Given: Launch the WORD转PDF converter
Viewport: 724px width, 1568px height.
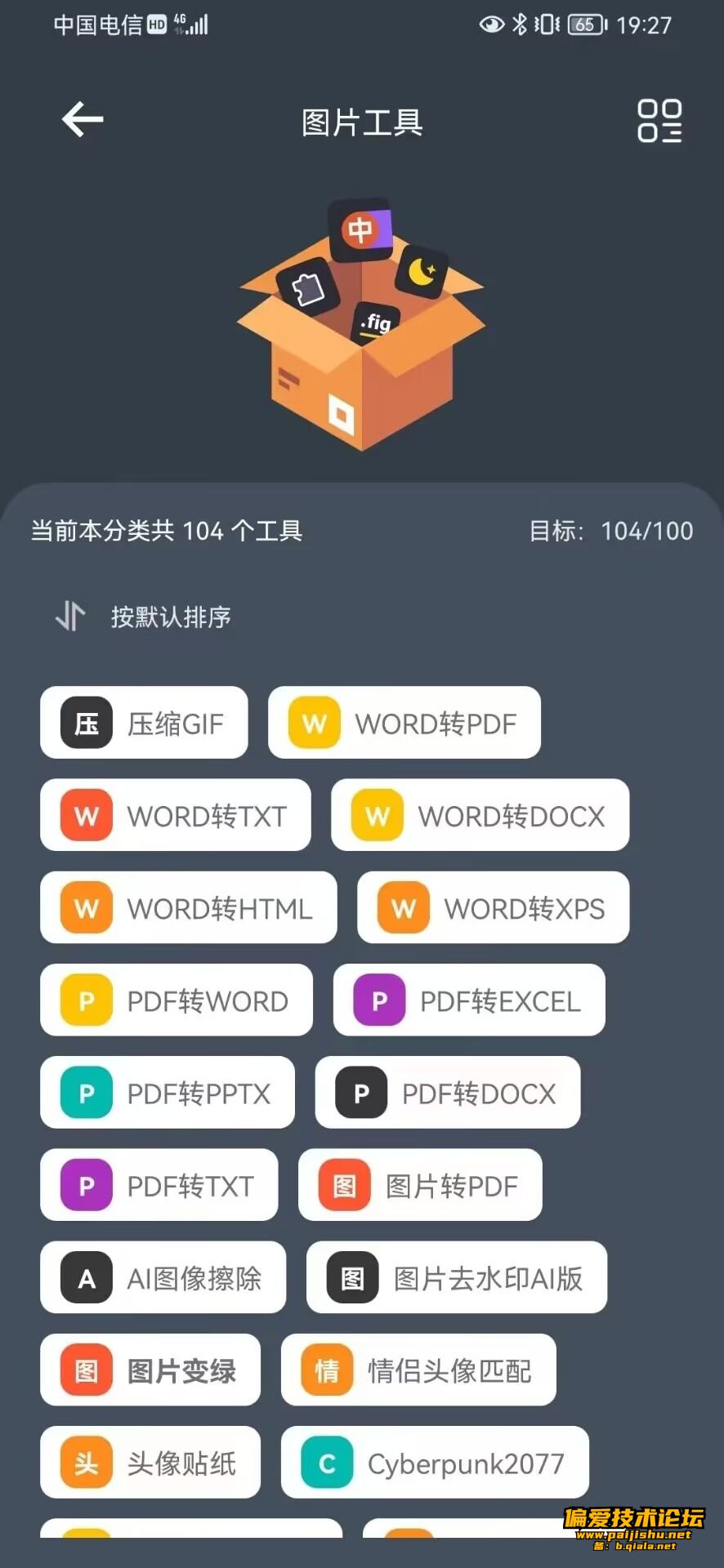Looking at the screenshot, I should pos(404,723).
